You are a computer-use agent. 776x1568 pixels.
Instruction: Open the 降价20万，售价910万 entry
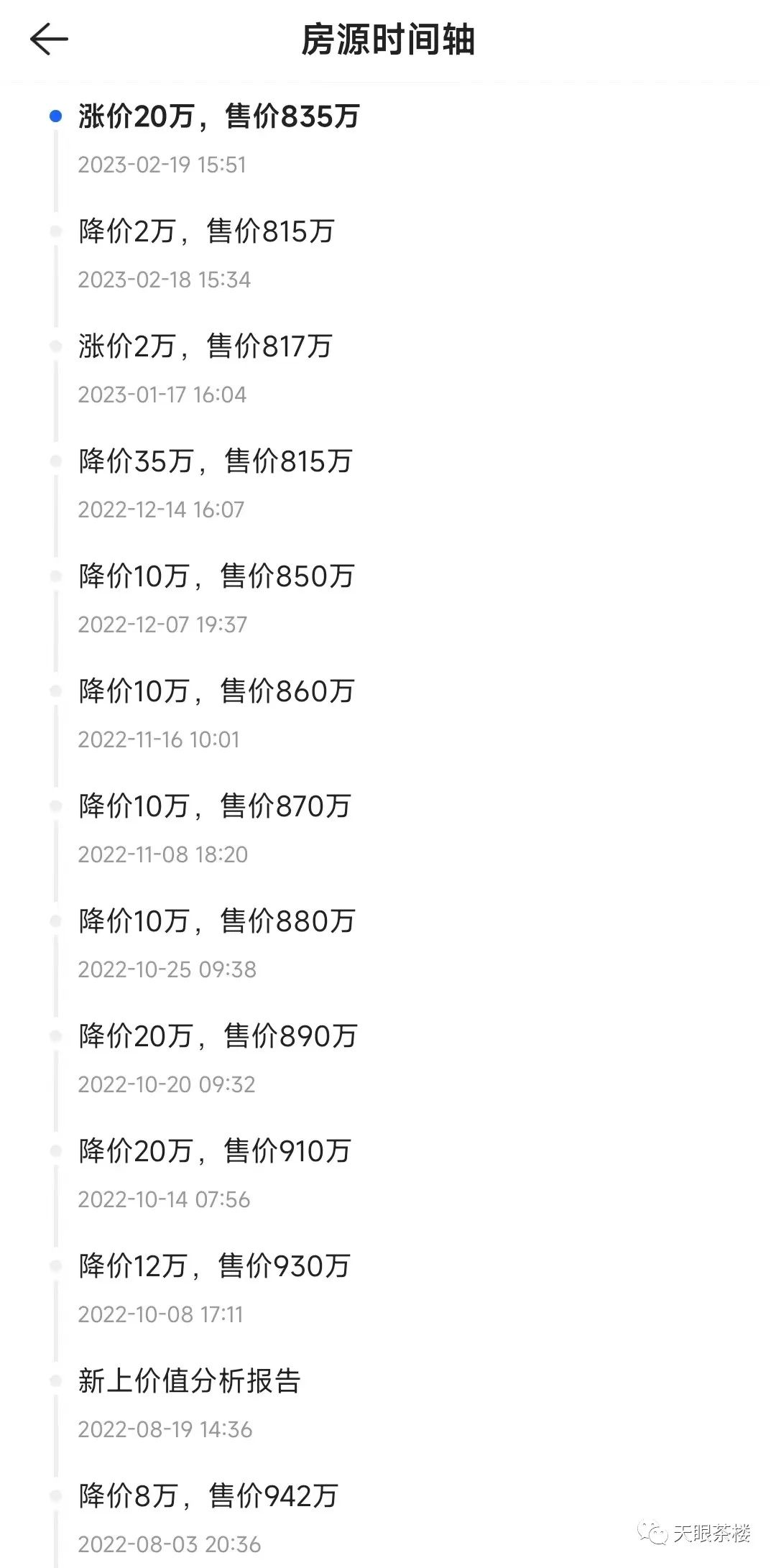[216, 1151]
